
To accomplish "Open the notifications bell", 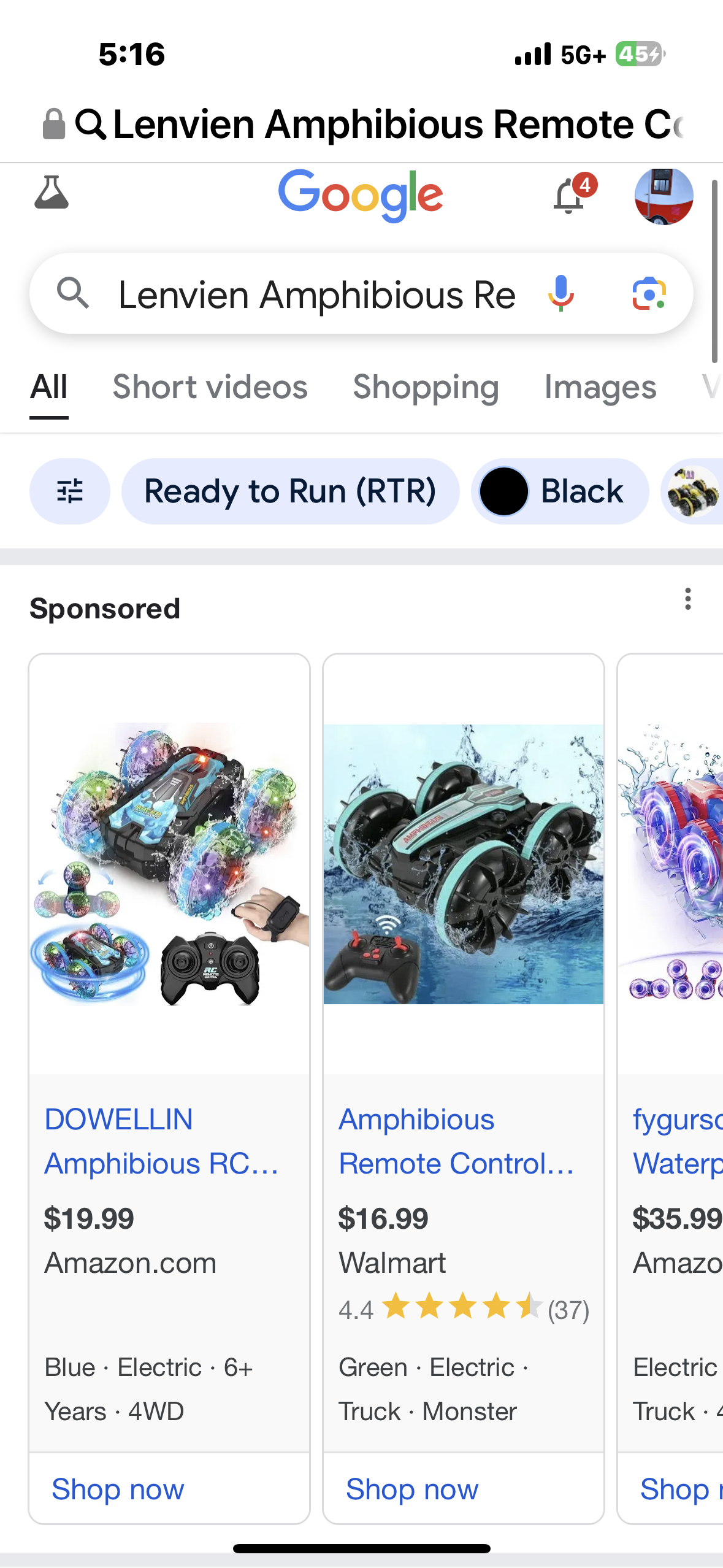I will click(x=570, y=196).
